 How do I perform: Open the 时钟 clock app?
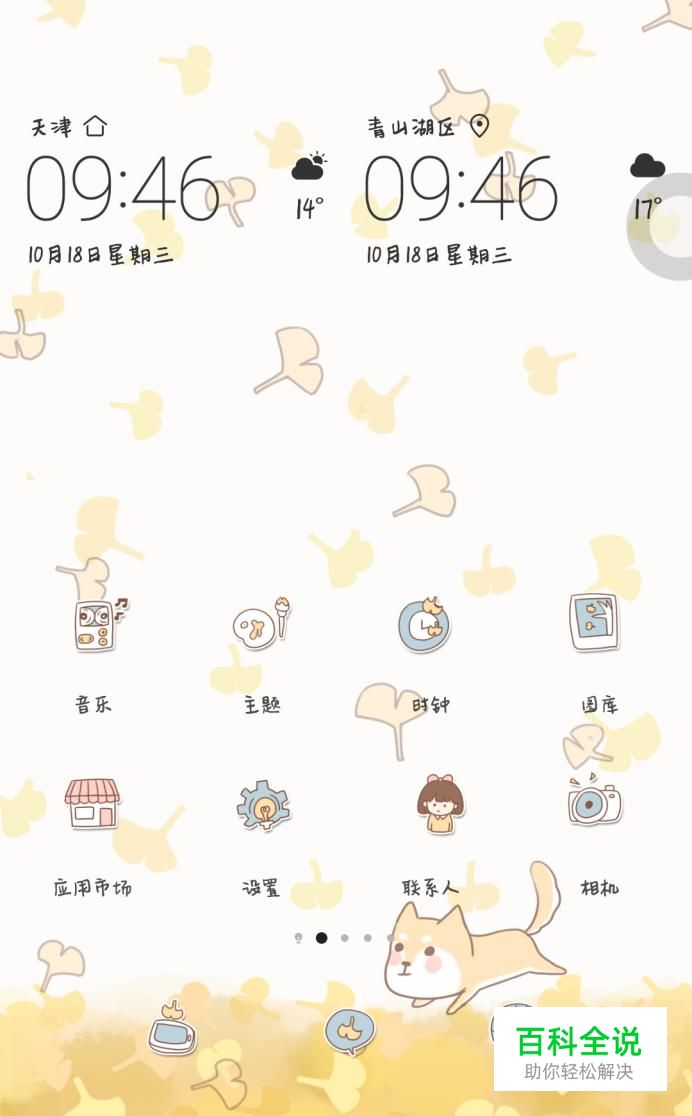point(430,627)
